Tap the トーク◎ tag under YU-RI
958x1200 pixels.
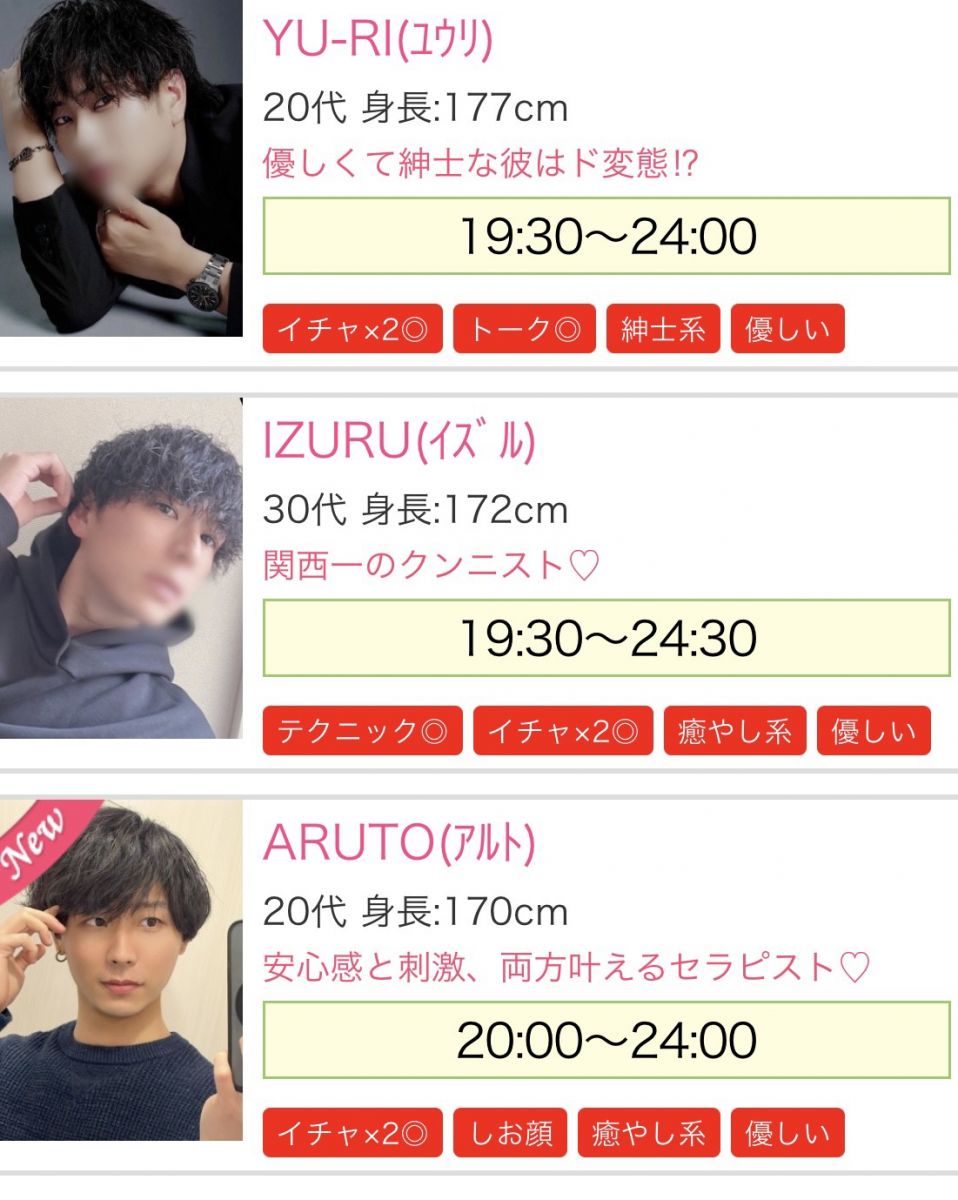point(524,330)
